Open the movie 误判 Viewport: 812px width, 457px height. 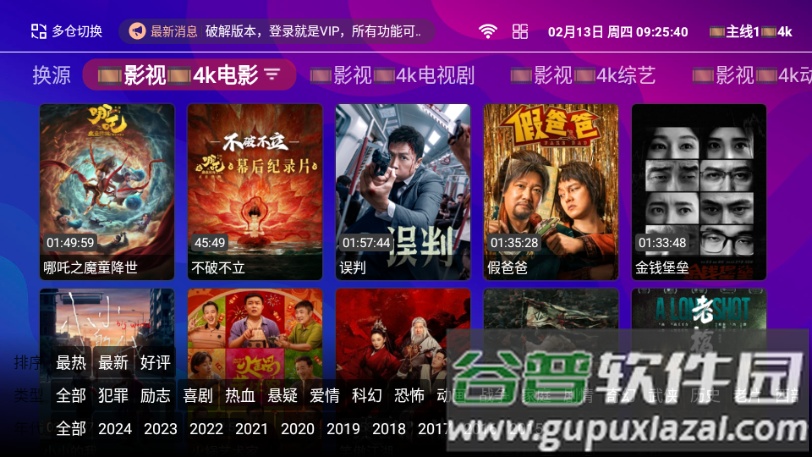[x=403, y=191]
